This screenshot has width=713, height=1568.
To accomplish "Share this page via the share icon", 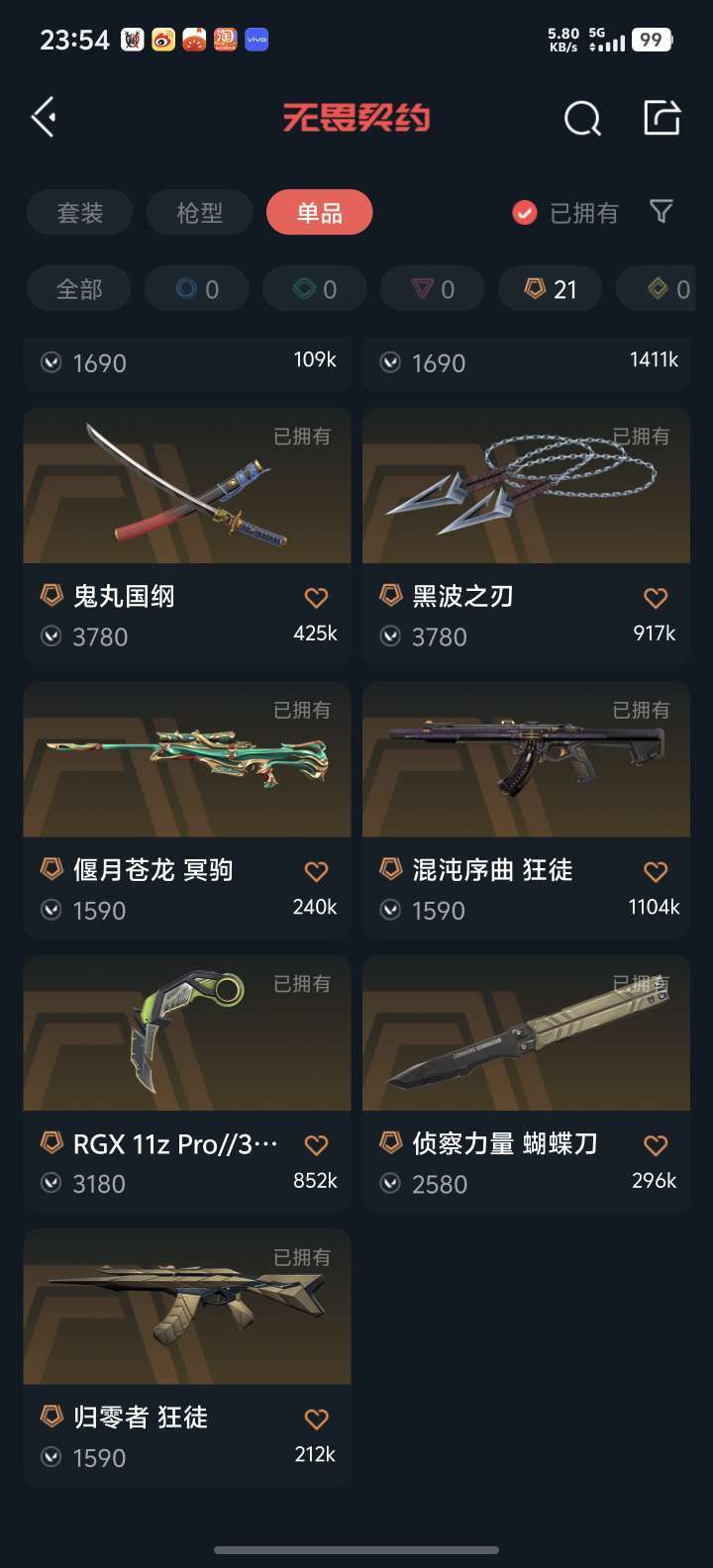I will [x=662, y=117].
